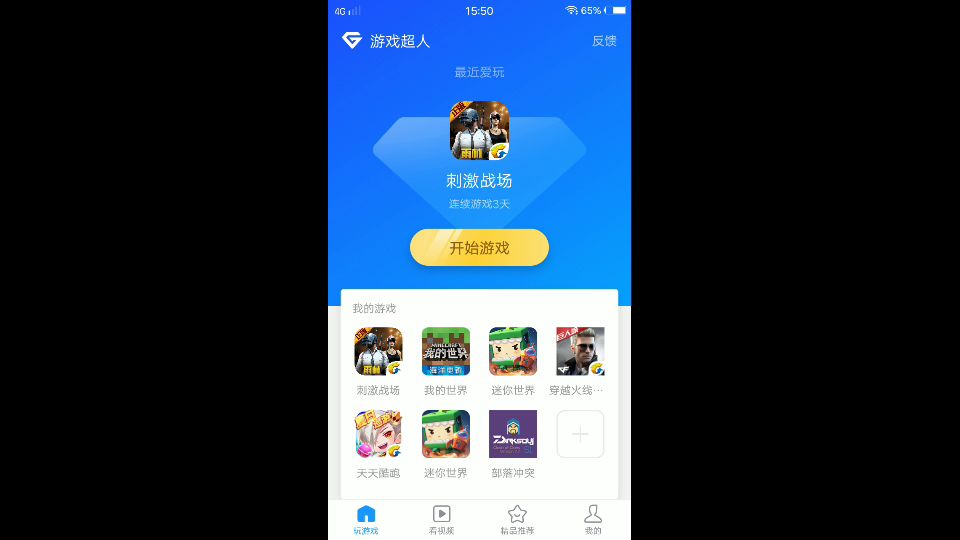960x540 pixels.
Task: Open the featured 刺激战场 icon under 最近爱玩
Action: (x=479, y=131)
